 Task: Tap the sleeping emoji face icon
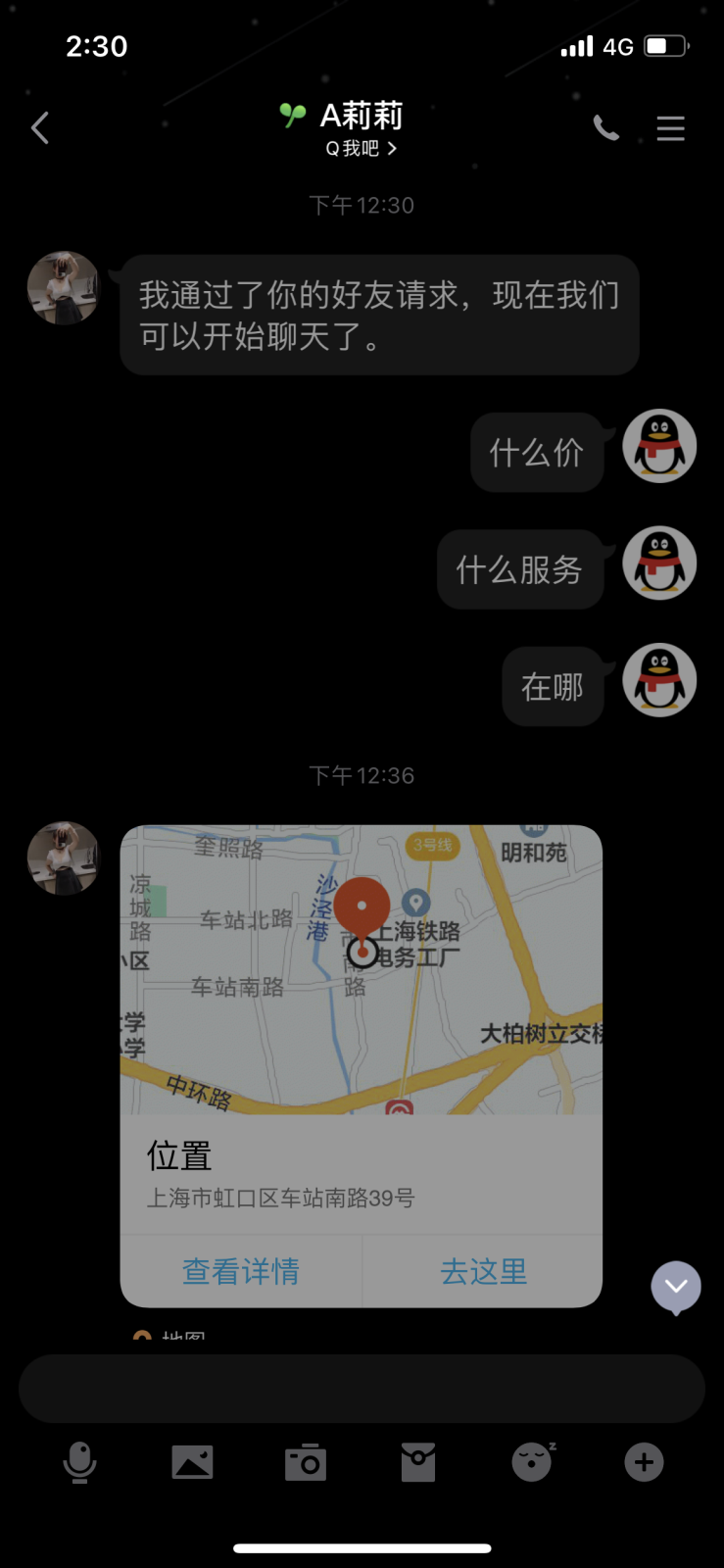(x=531, y=1461)
